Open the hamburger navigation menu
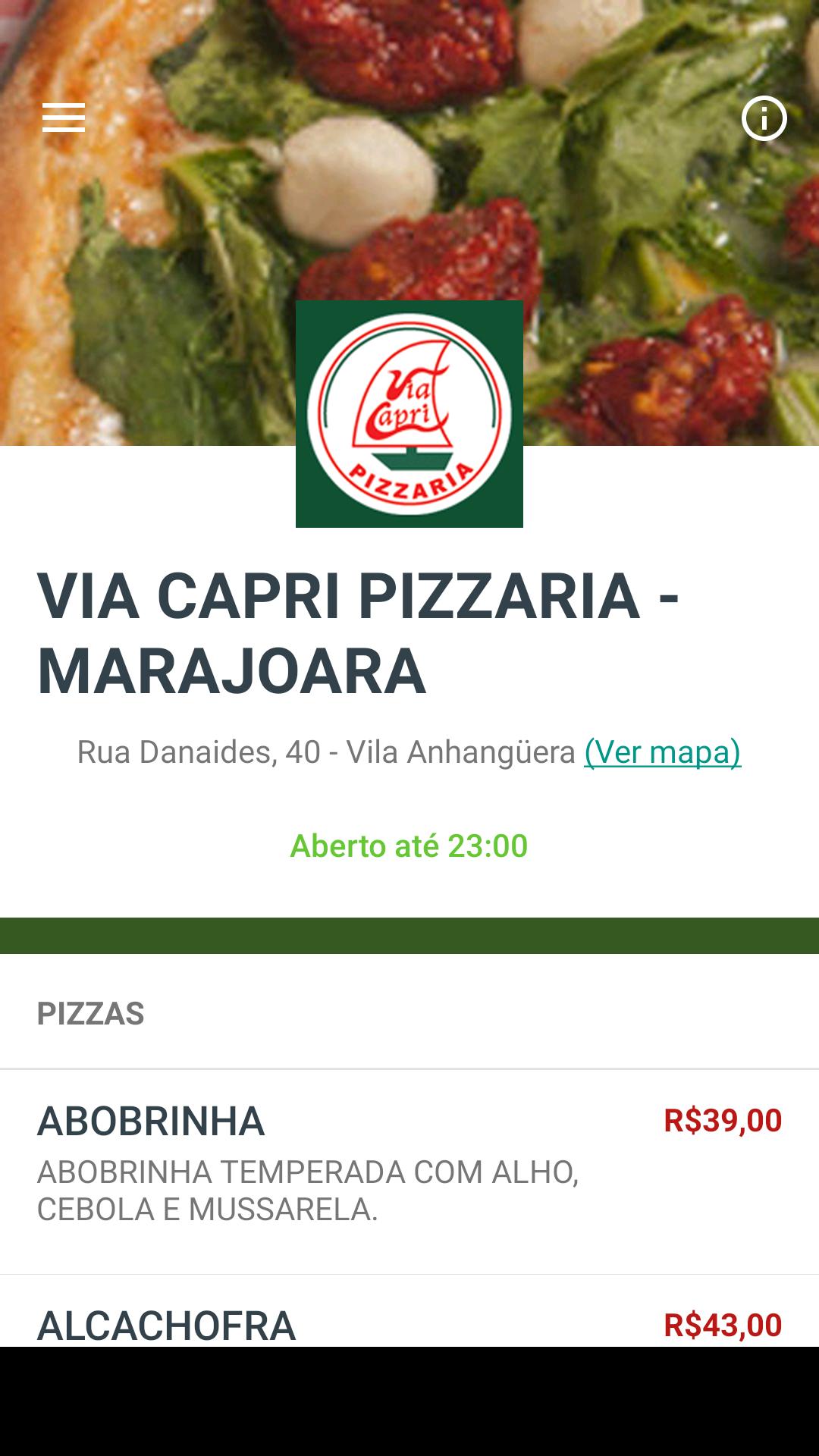Image resolution: width=819 pixels, height=1456 pixels. [64, 118]
